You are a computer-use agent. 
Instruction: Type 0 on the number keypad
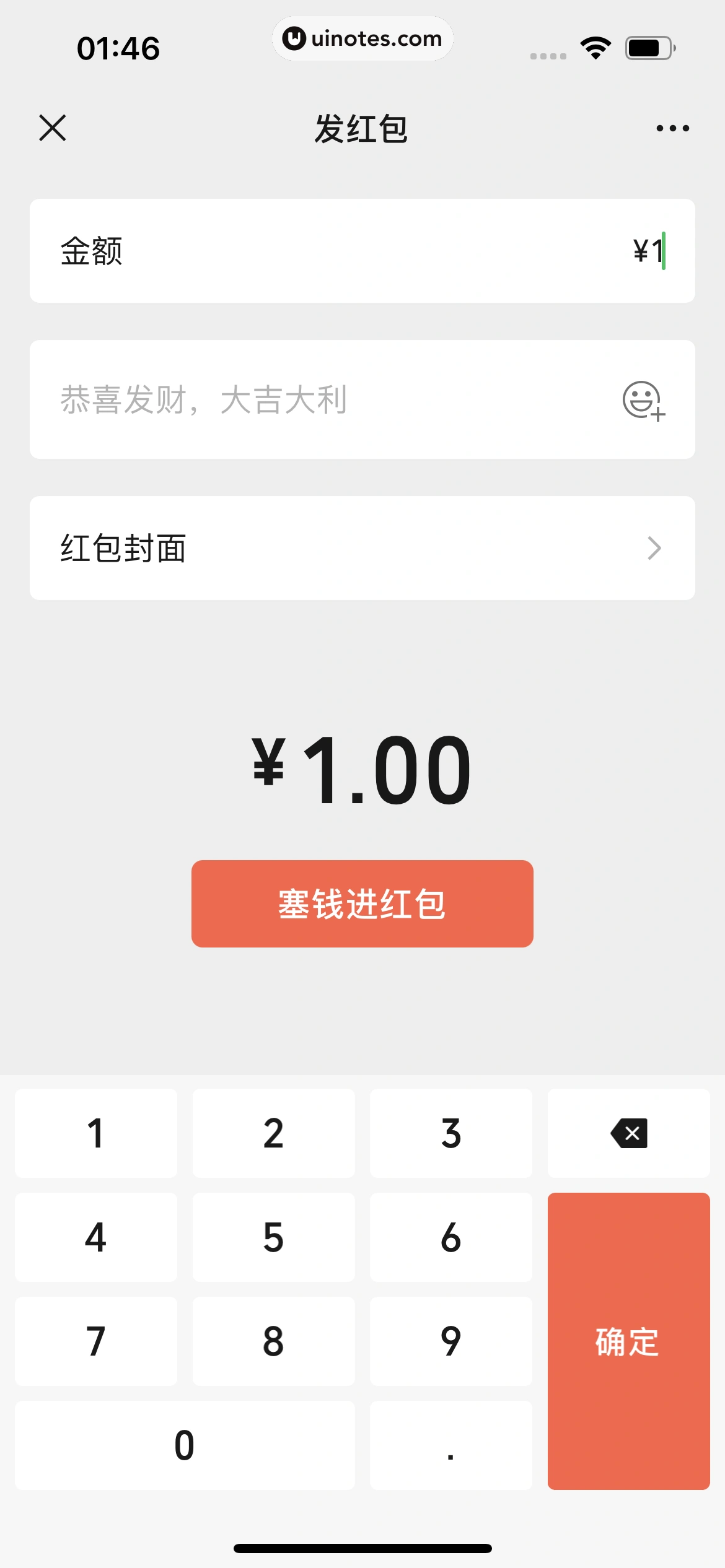point(185,1445)
